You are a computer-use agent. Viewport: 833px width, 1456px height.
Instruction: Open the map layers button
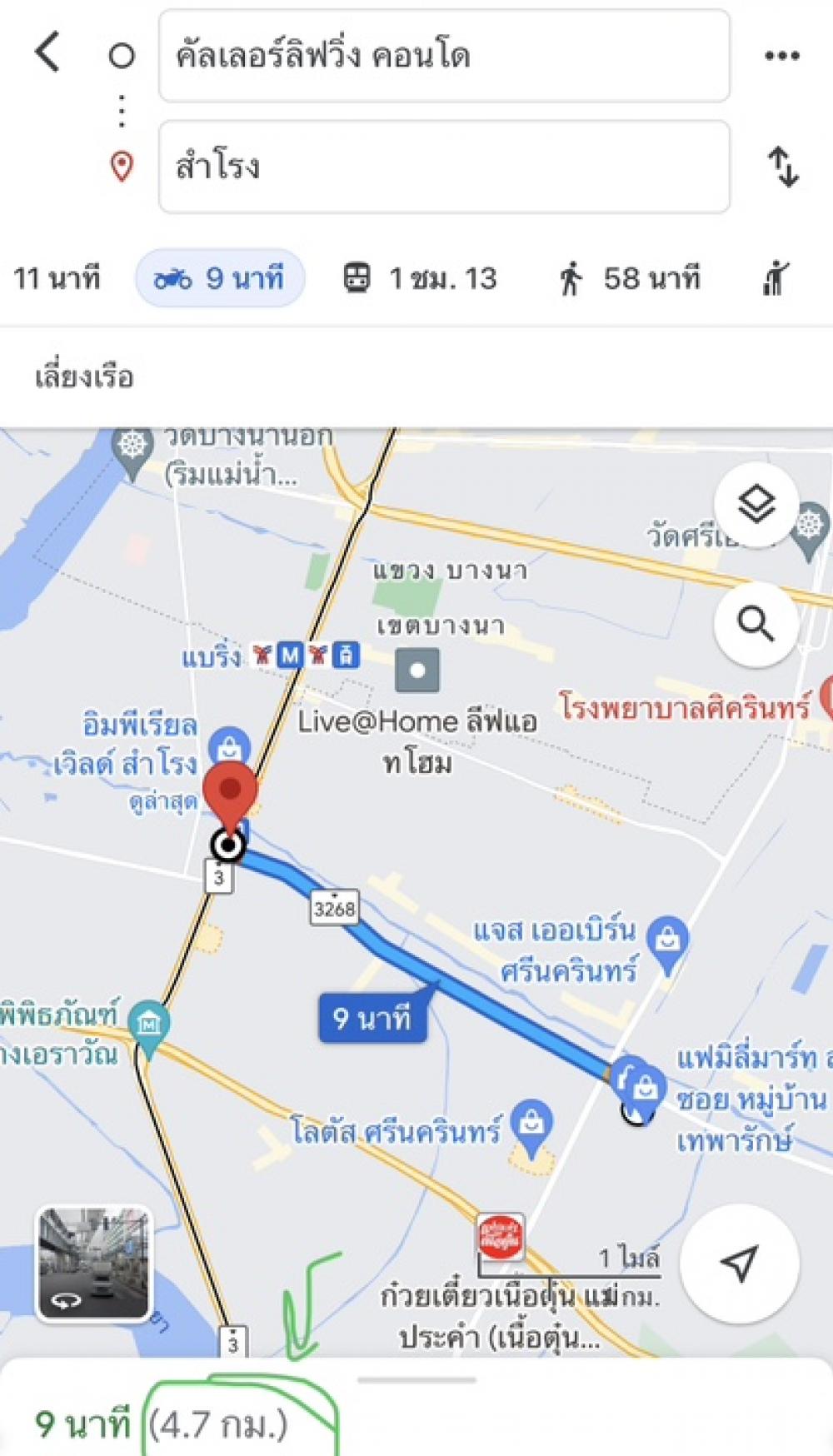pos(756,504)
